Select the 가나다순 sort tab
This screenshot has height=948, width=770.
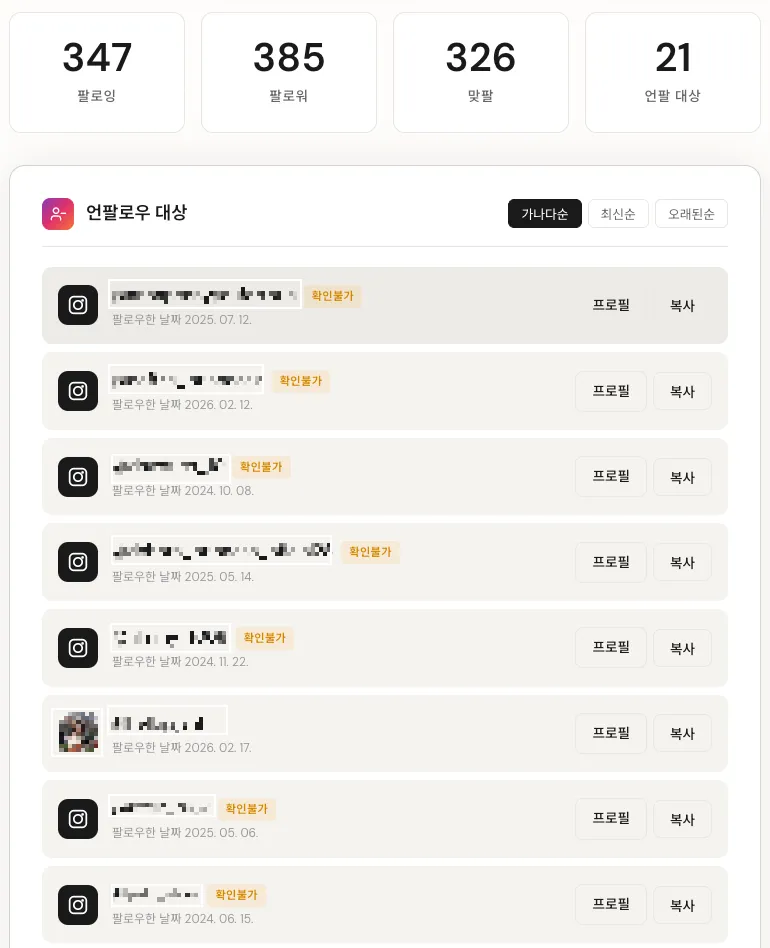545,213
